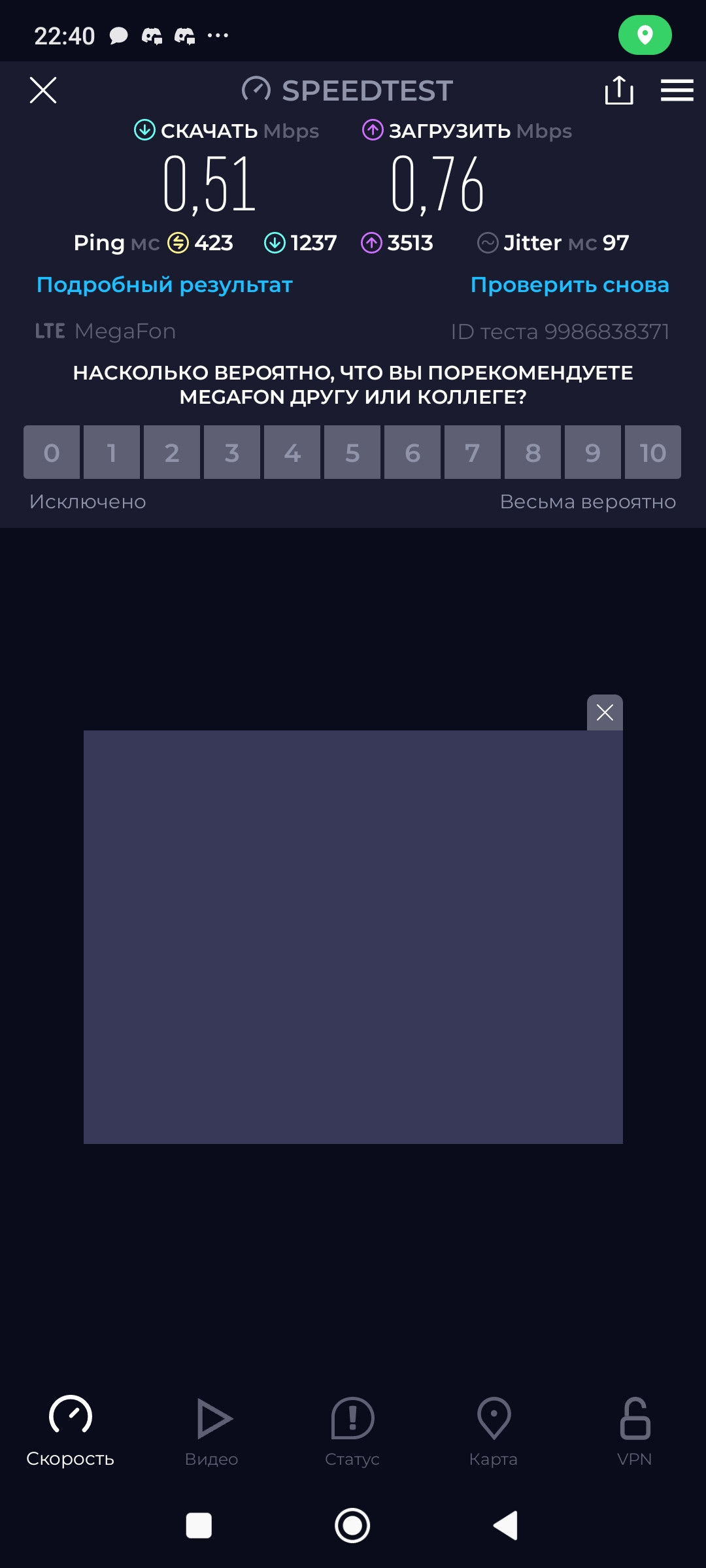Go to the system home screen
706x1568 pixels.
point(352,1526)
